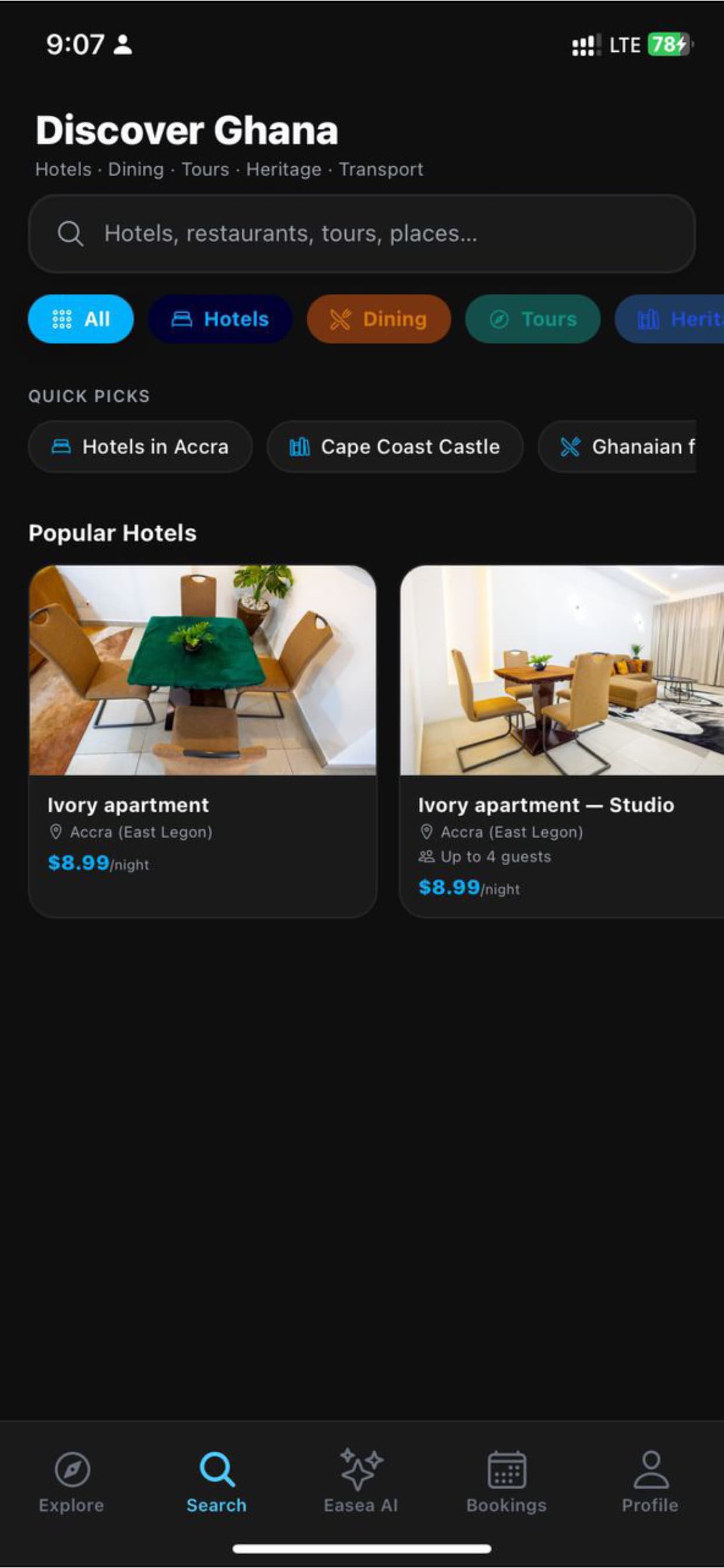Select the All category chip

[81, 319]
